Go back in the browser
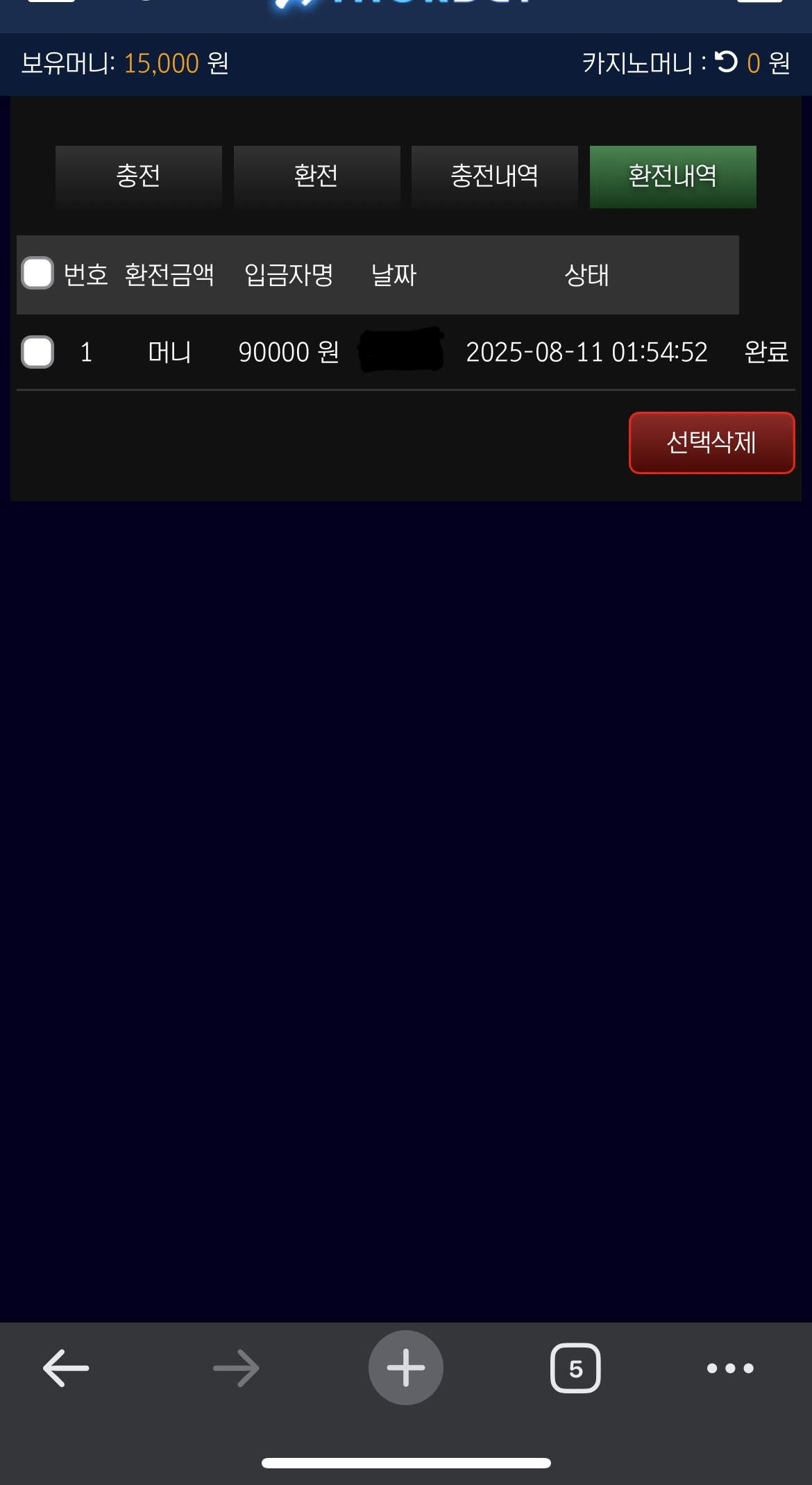Viewport: 812px width, 1485px height. pos(66,1368)
